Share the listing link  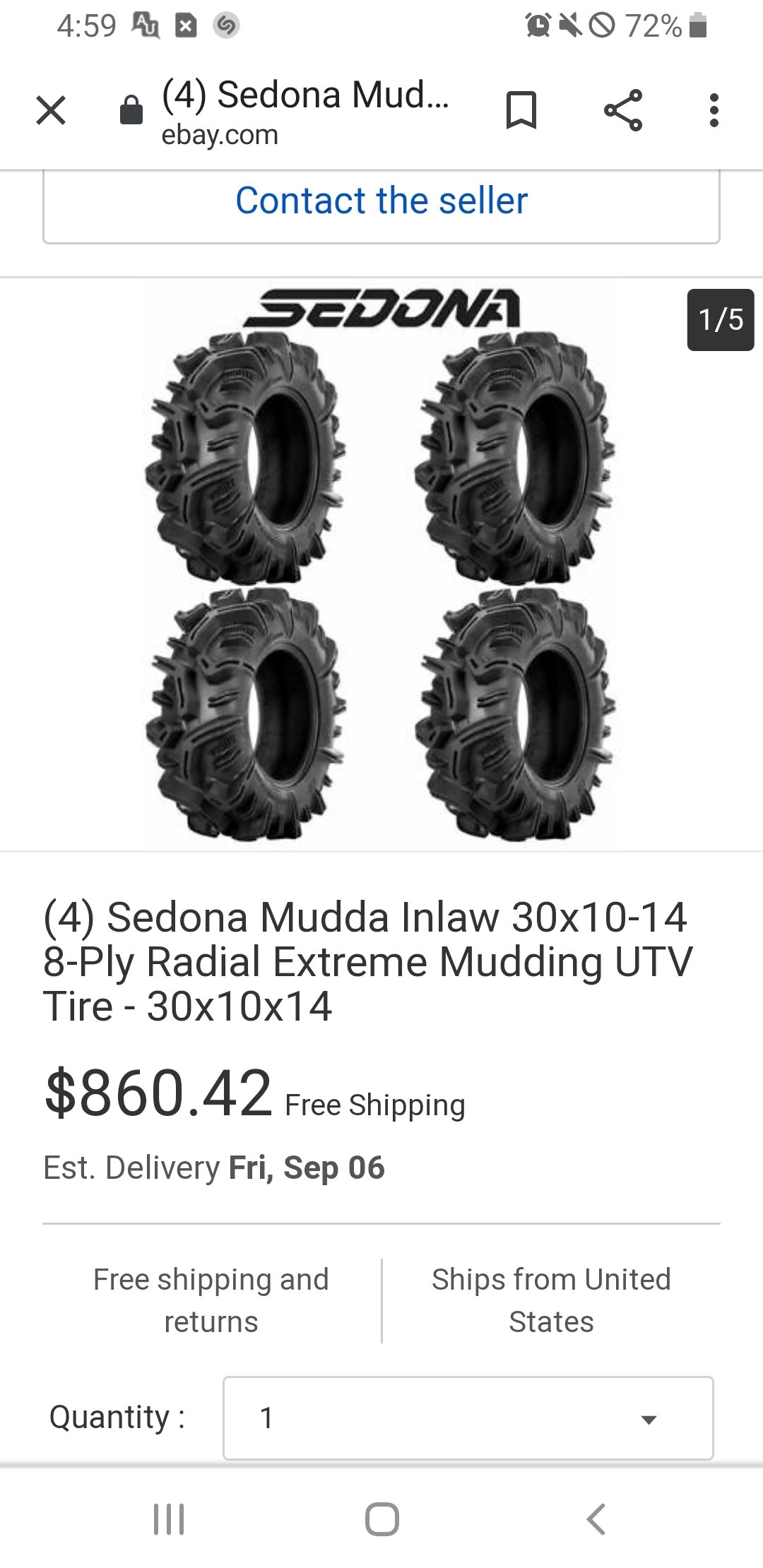(623, 110)
